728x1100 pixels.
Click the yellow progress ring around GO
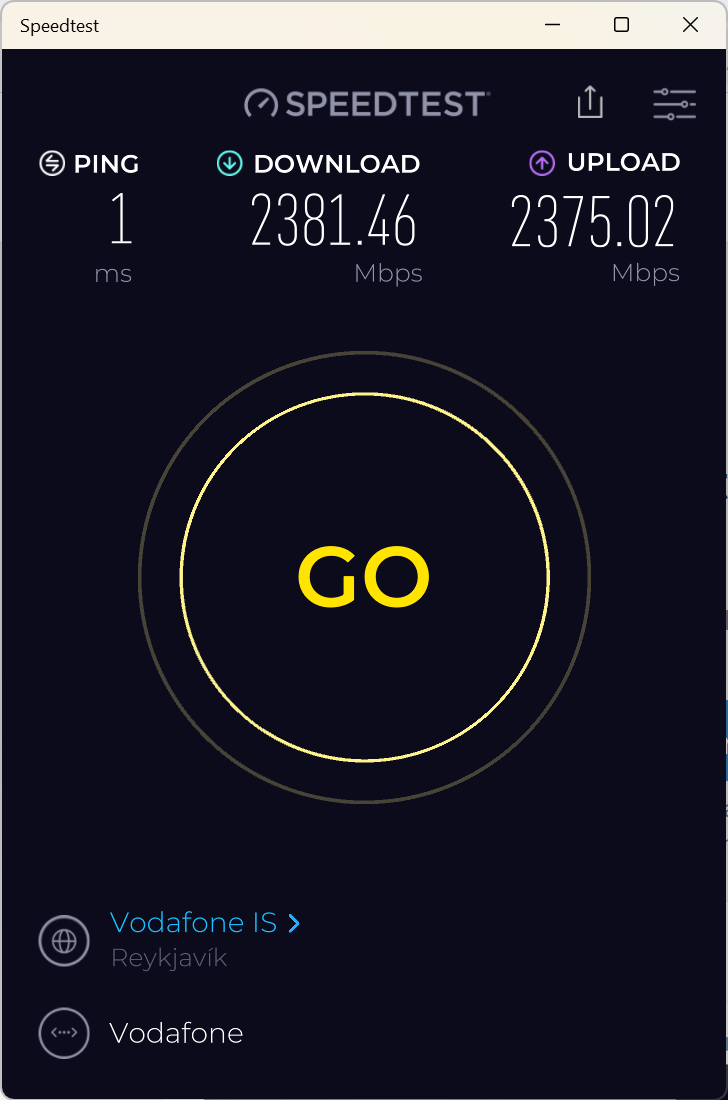[x=364, y=395]
